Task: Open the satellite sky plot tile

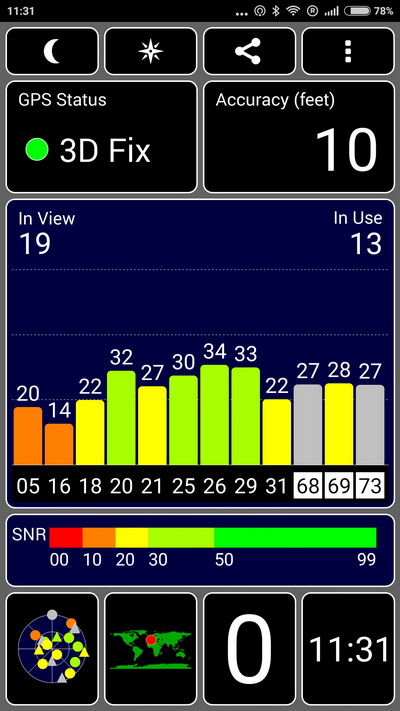Action: coord(52,649)
